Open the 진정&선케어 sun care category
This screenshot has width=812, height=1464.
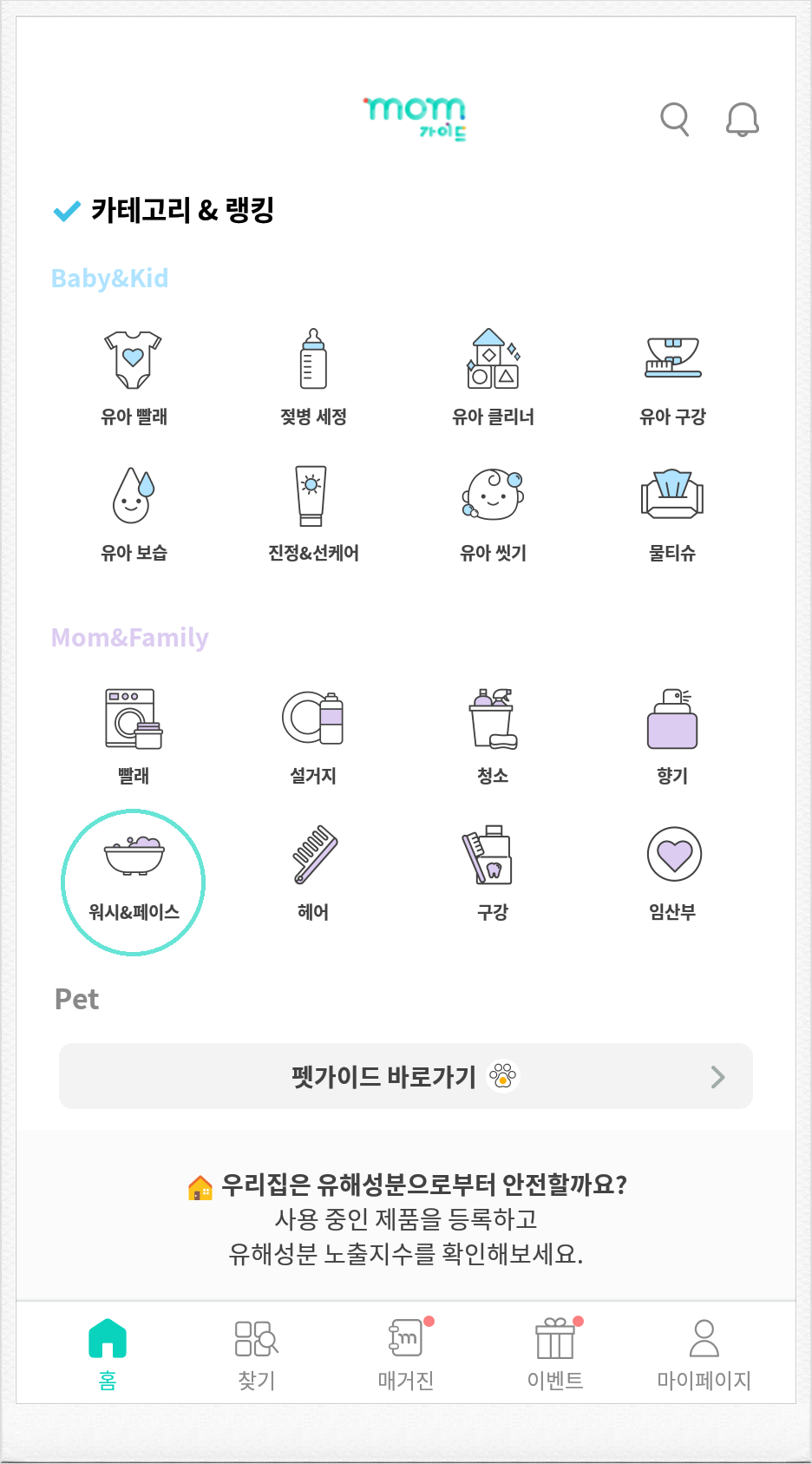[x=312, y=502]
